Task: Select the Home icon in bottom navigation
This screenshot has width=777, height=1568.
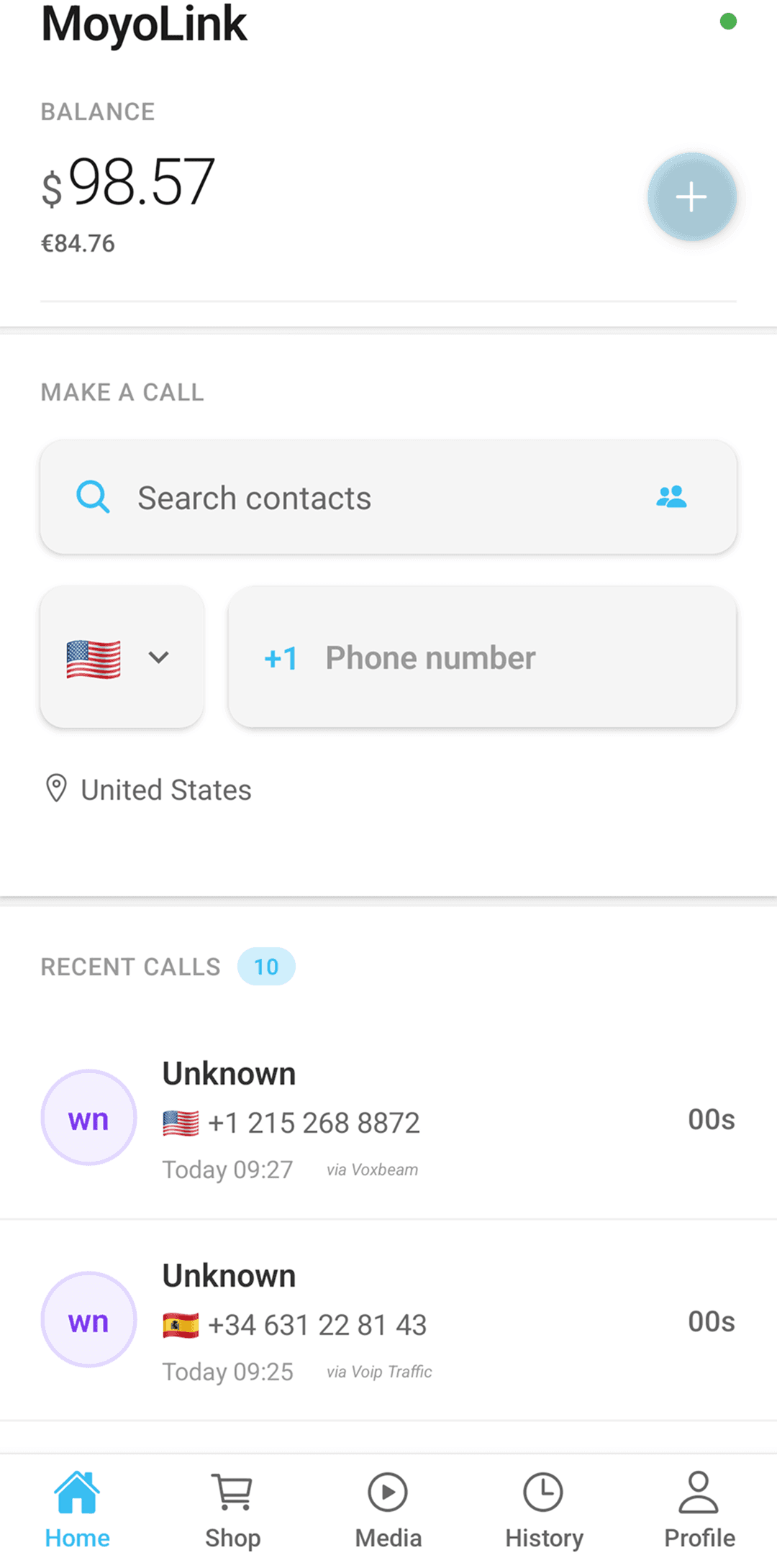Action: point(77,1492)
